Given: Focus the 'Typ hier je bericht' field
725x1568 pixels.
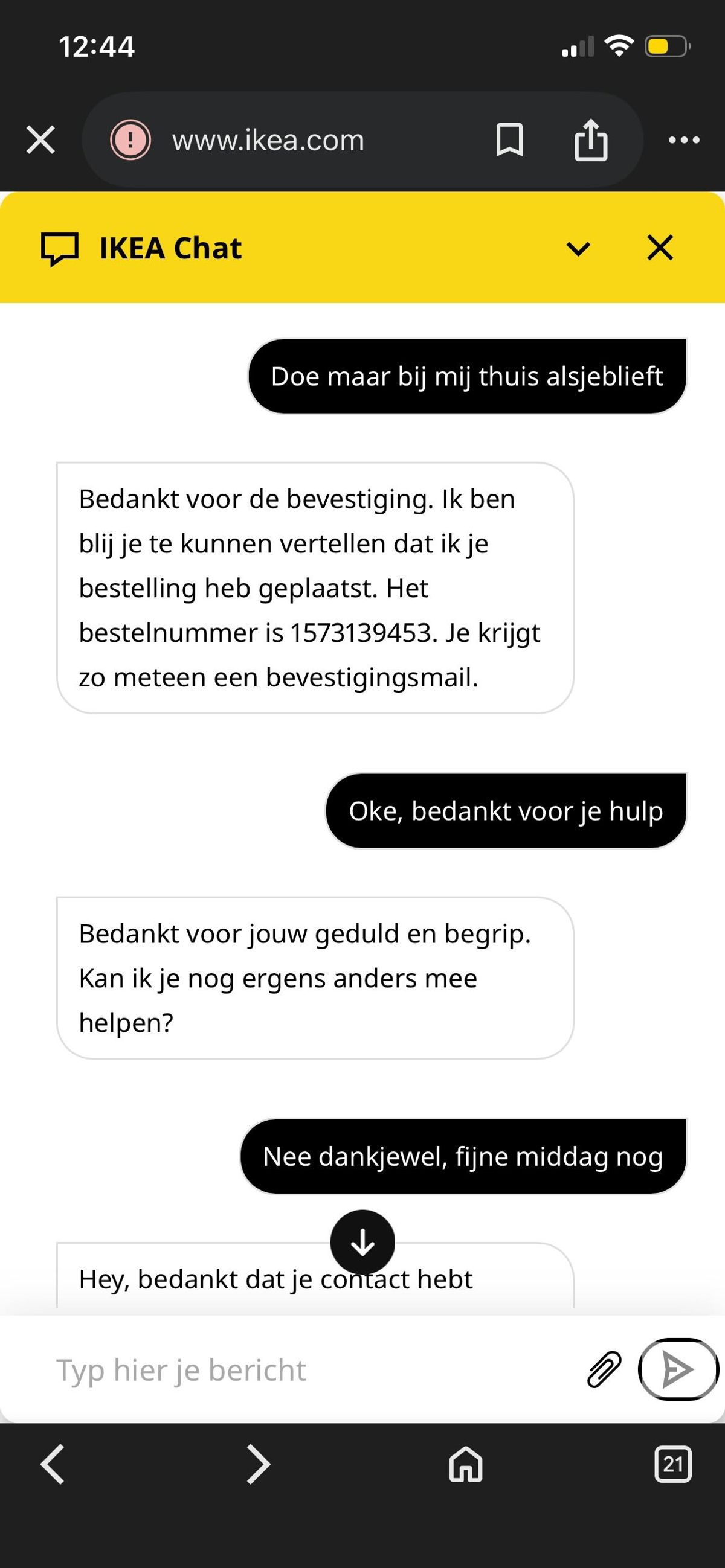Looking at the screenshot, I should point(304,1371).
